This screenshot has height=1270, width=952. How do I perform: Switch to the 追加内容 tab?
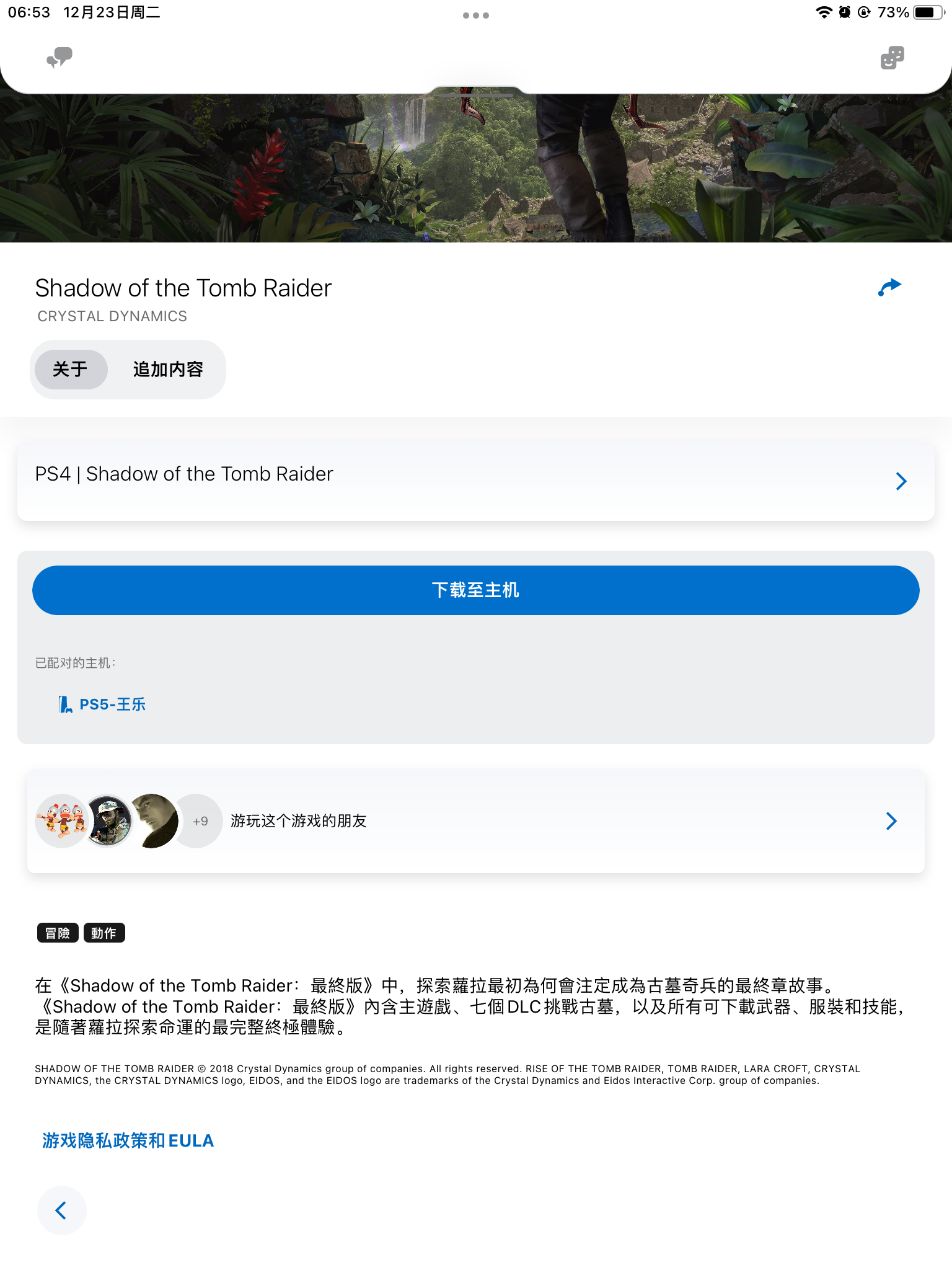click(168, 370)
